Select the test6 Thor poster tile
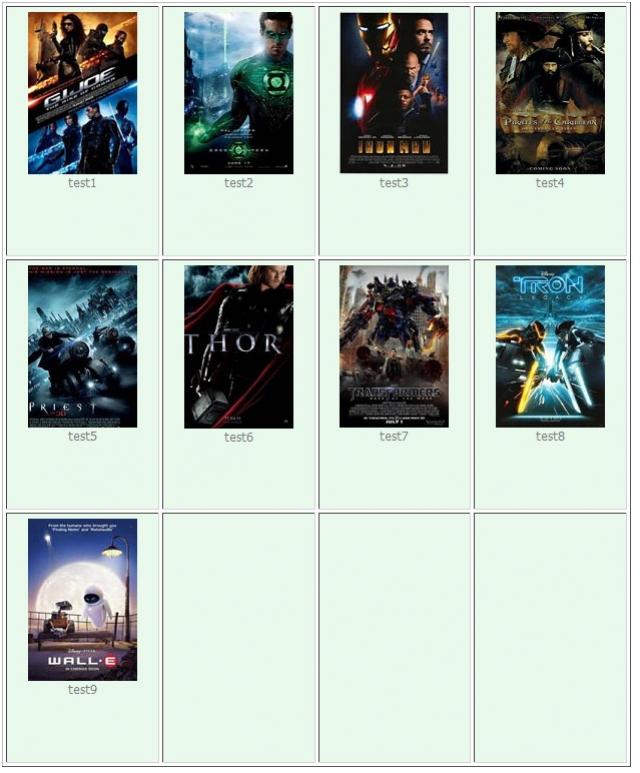Viewport: 640px width, 773px height. coord(238,346)
